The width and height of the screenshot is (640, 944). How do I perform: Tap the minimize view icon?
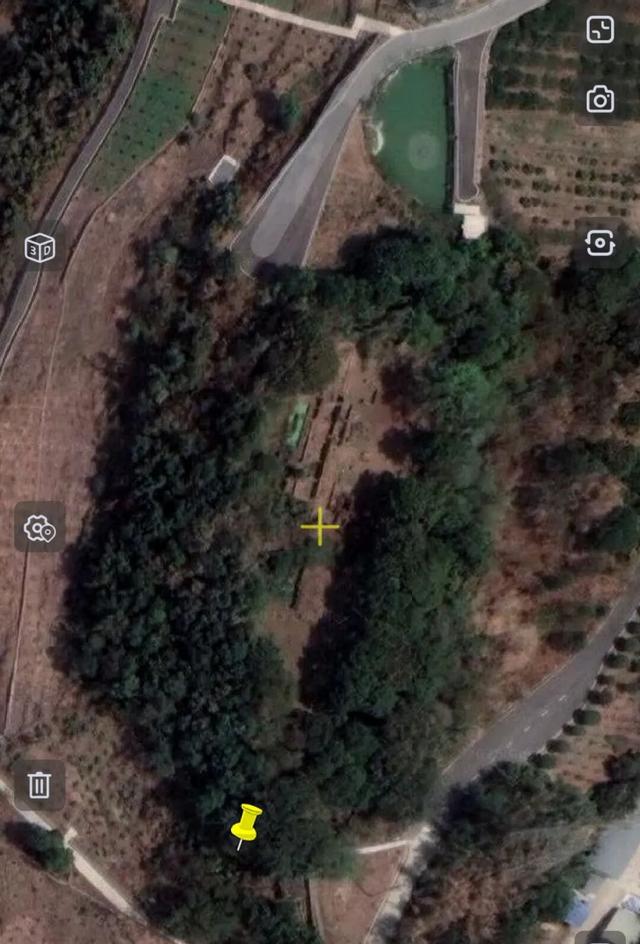600,30
